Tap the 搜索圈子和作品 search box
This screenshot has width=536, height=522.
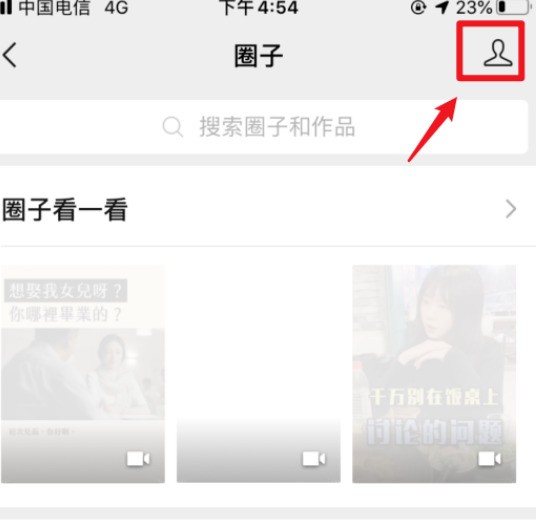click(264, 127)
